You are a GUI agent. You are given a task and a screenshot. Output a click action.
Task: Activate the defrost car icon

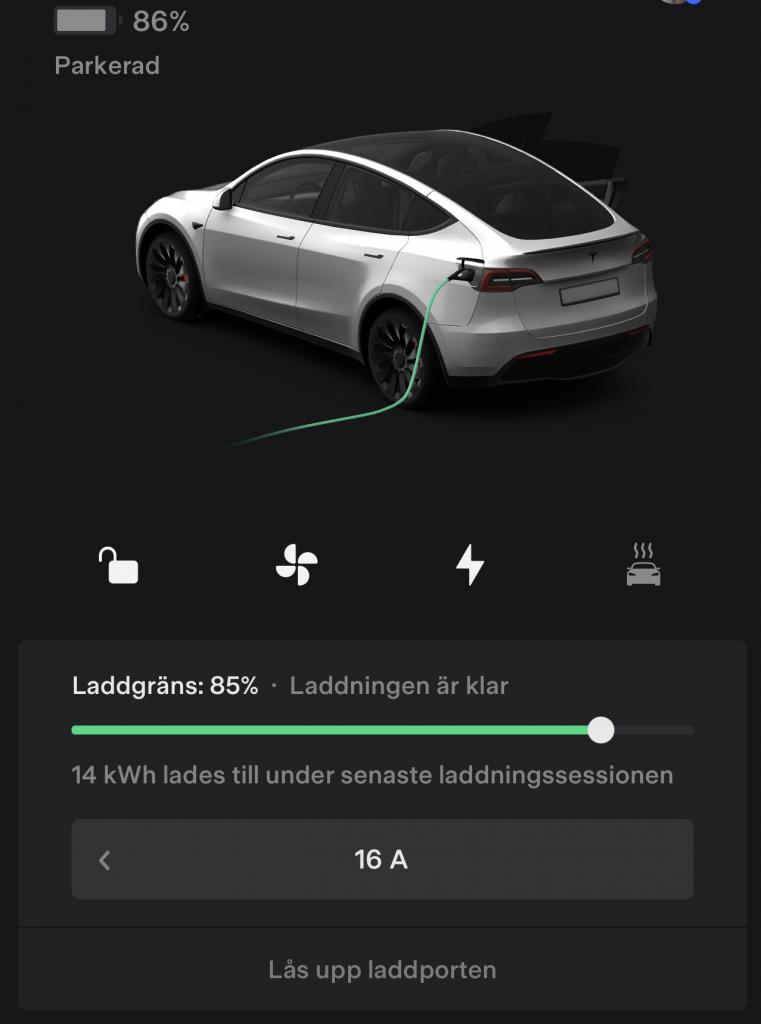[x=643, y=565]
